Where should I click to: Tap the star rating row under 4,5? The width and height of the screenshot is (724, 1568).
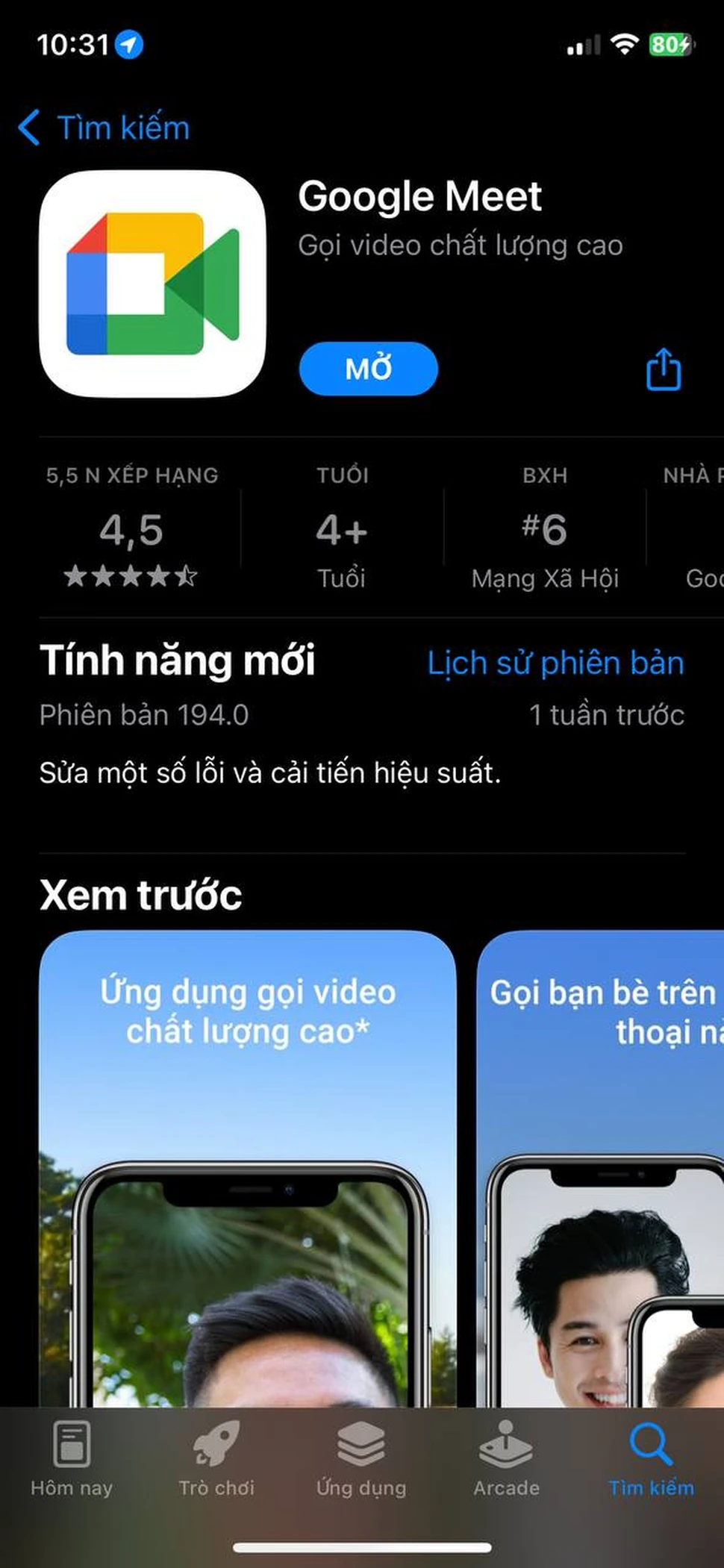point(132,576)
